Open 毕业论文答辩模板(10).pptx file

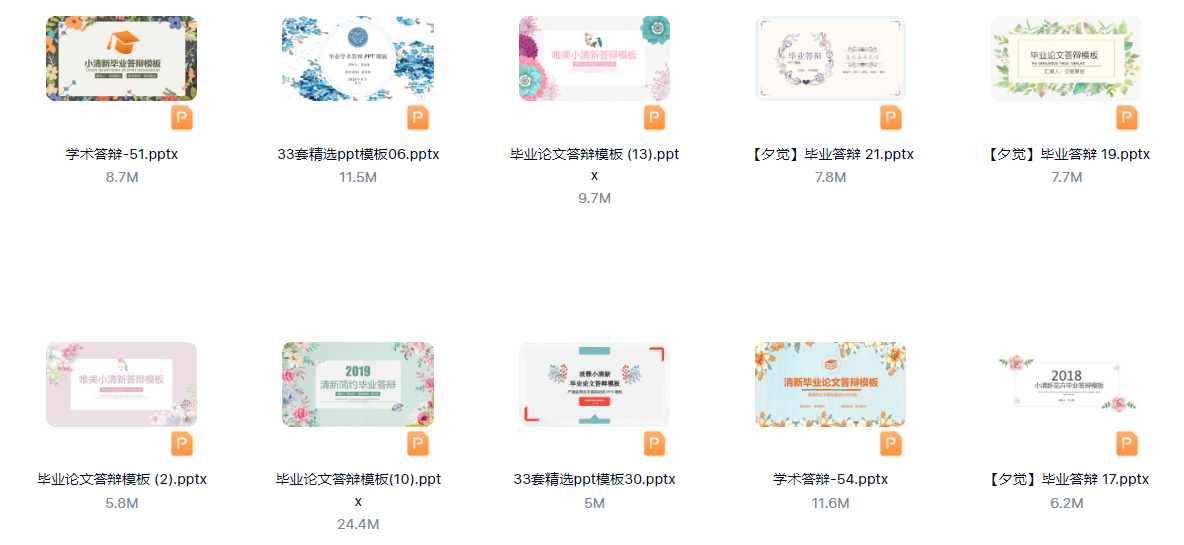358,385
